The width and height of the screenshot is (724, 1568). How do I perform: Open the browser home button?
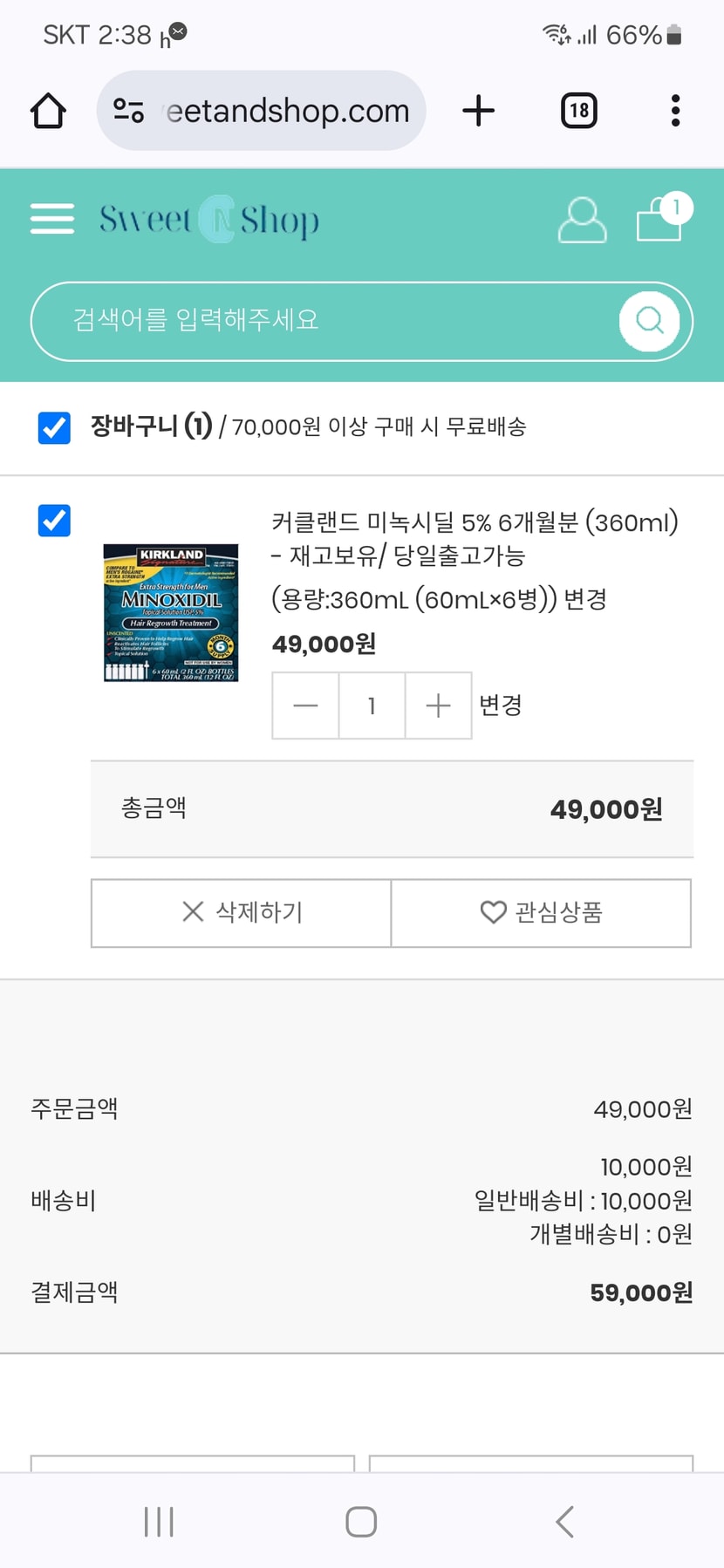48,111
